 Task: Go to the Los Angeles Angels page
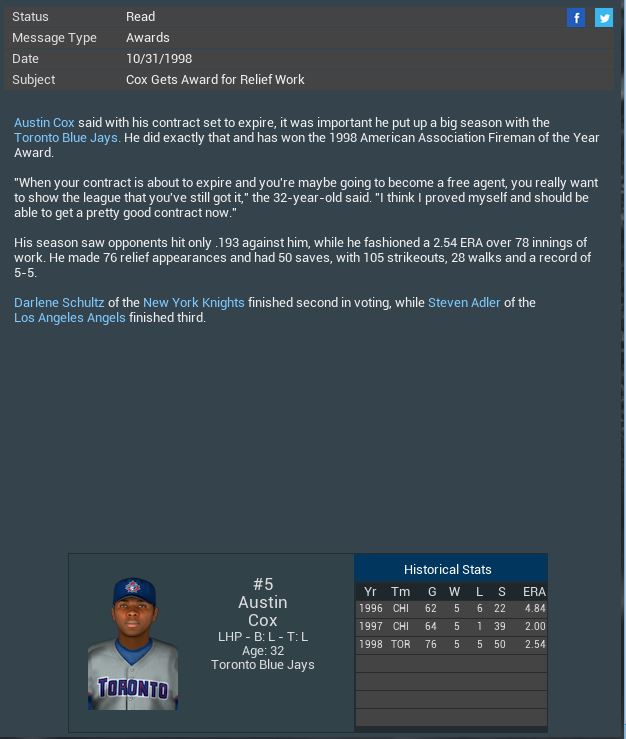coord(70,318)
